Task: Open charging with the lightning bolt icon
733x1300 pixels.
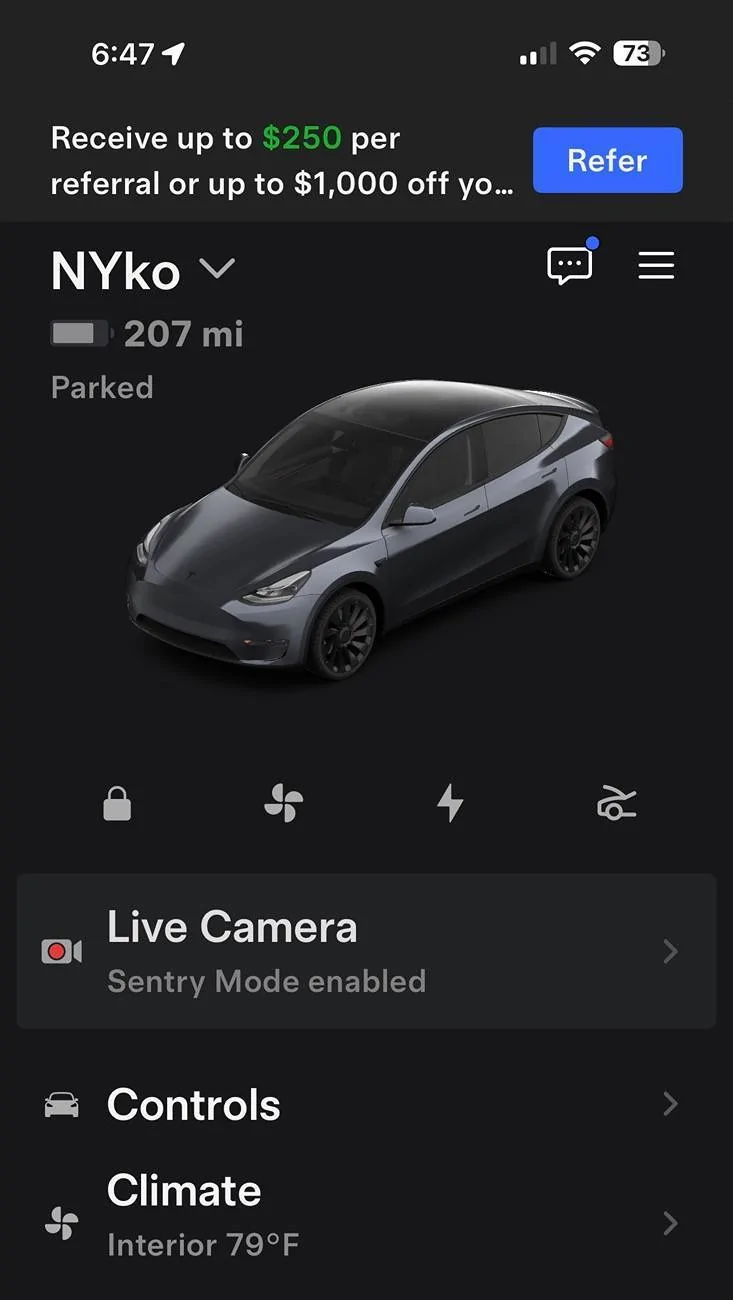Action: [451, 803]
